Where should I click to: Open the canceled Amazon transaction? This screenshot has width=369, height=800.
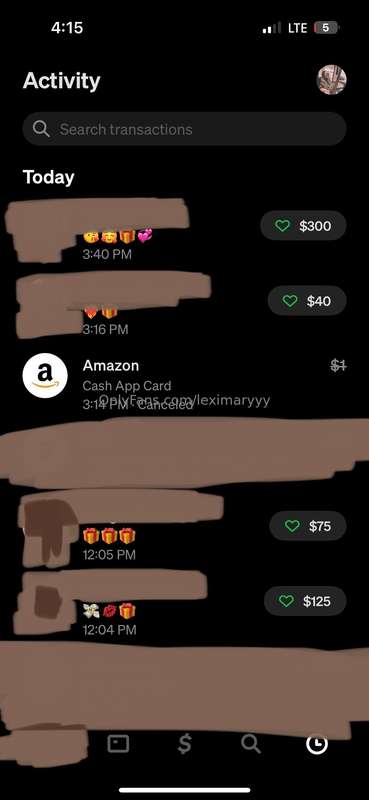point(184,384)
